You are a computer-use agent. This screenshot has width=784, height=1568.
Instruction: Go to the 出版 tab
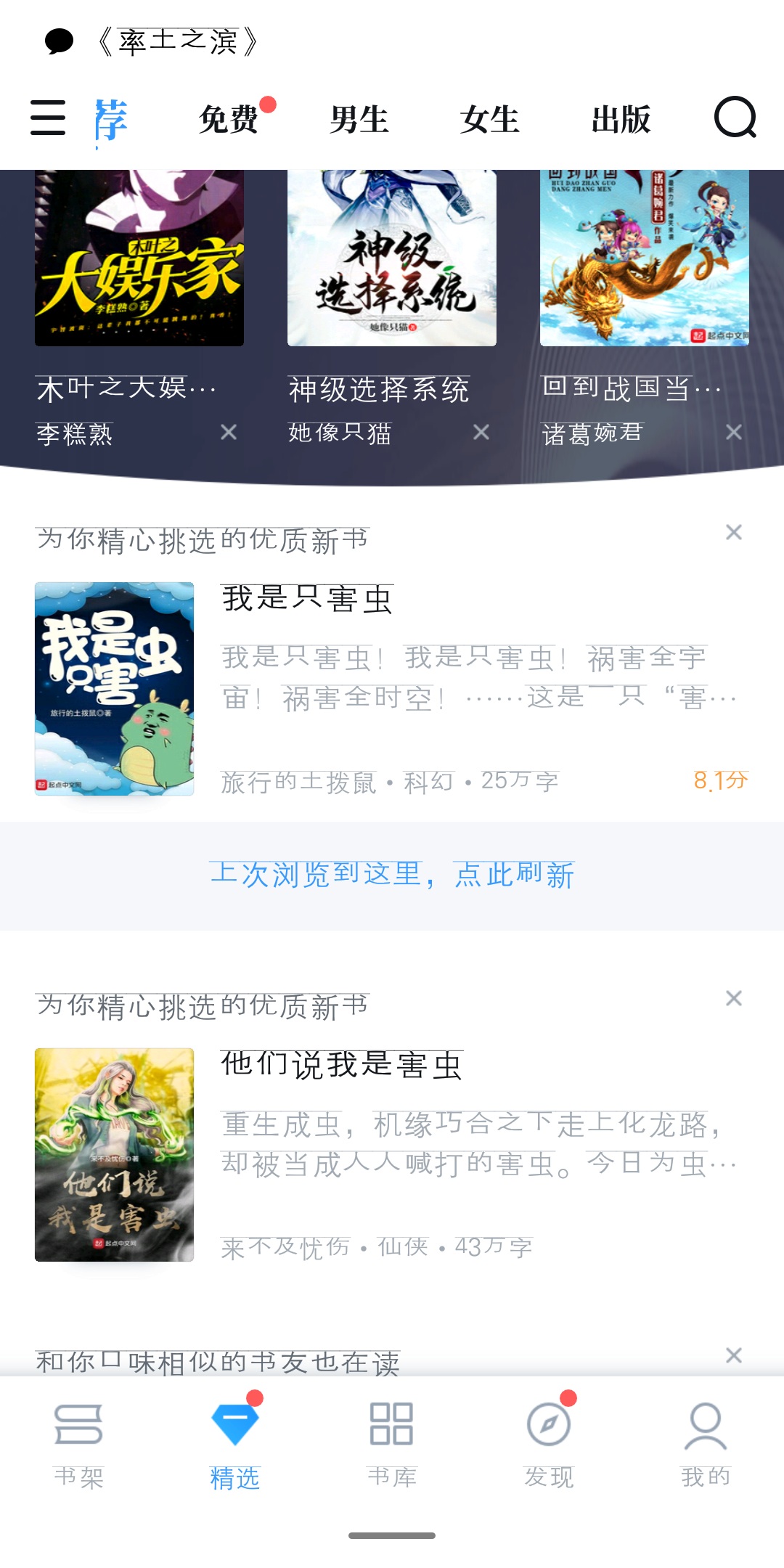coord(621,119)
